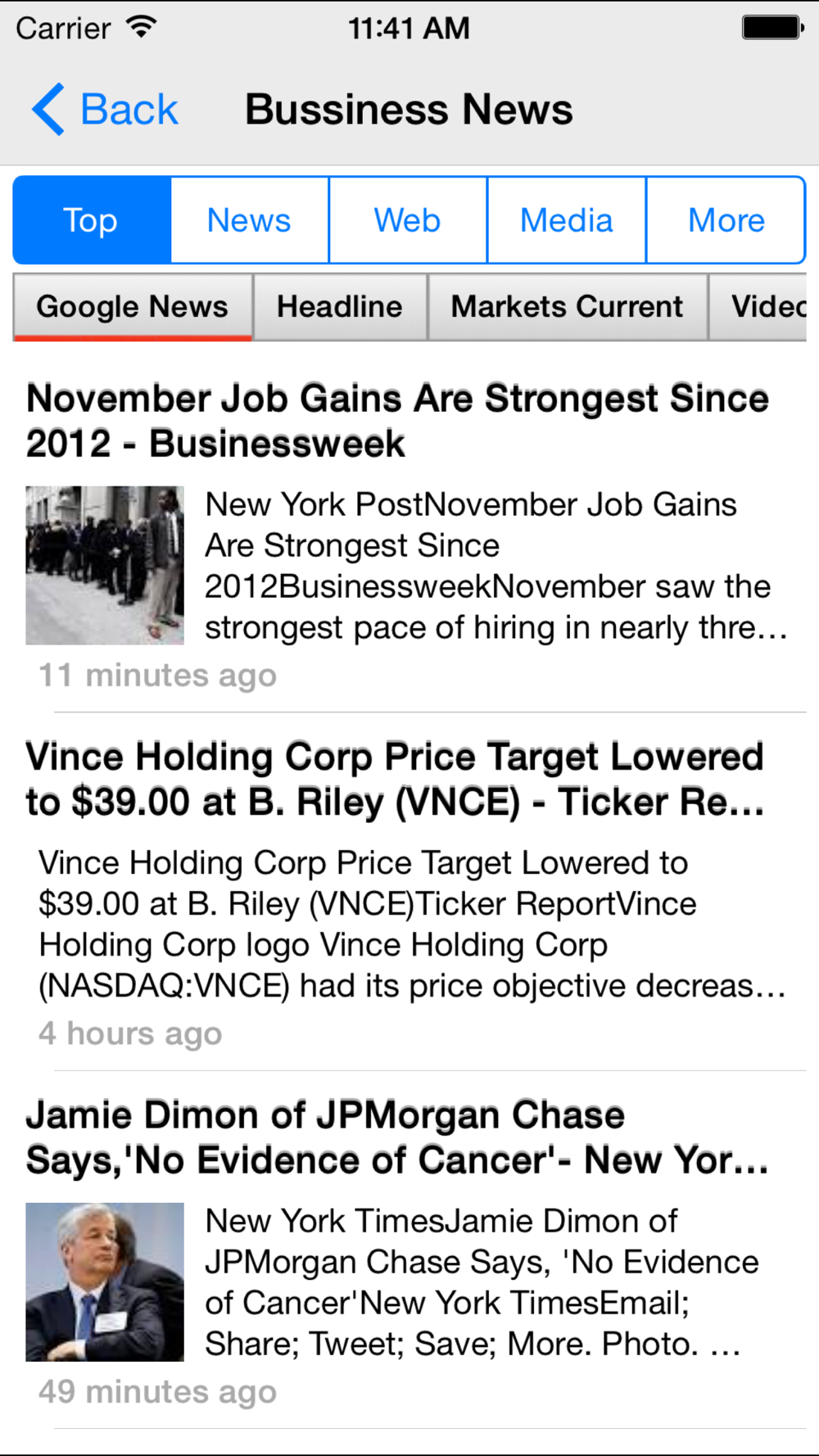Show the More segment
This screenshot has height=1456, width=819.
pos(726,220)
